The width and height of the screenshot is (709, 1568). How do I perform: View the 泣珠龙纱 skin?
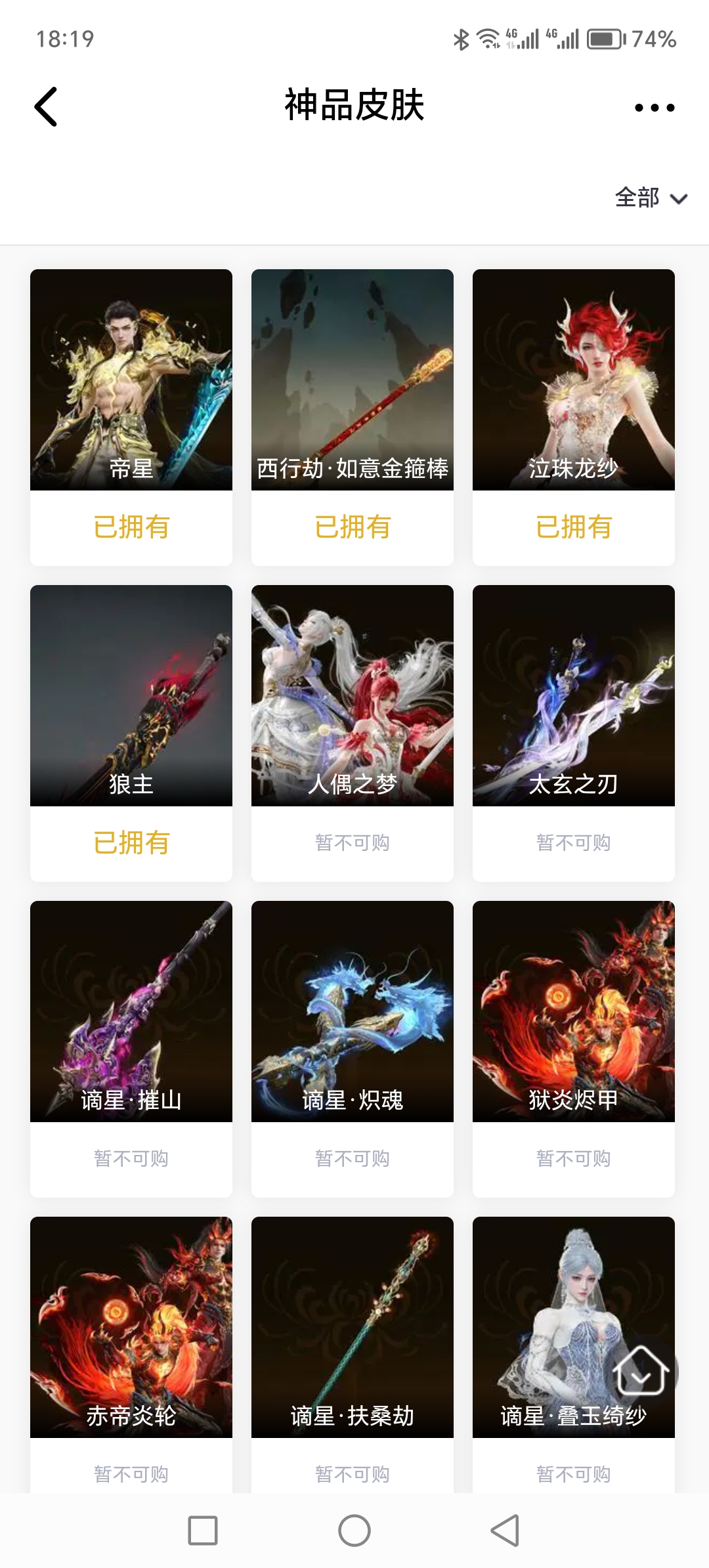click(574, 380)
